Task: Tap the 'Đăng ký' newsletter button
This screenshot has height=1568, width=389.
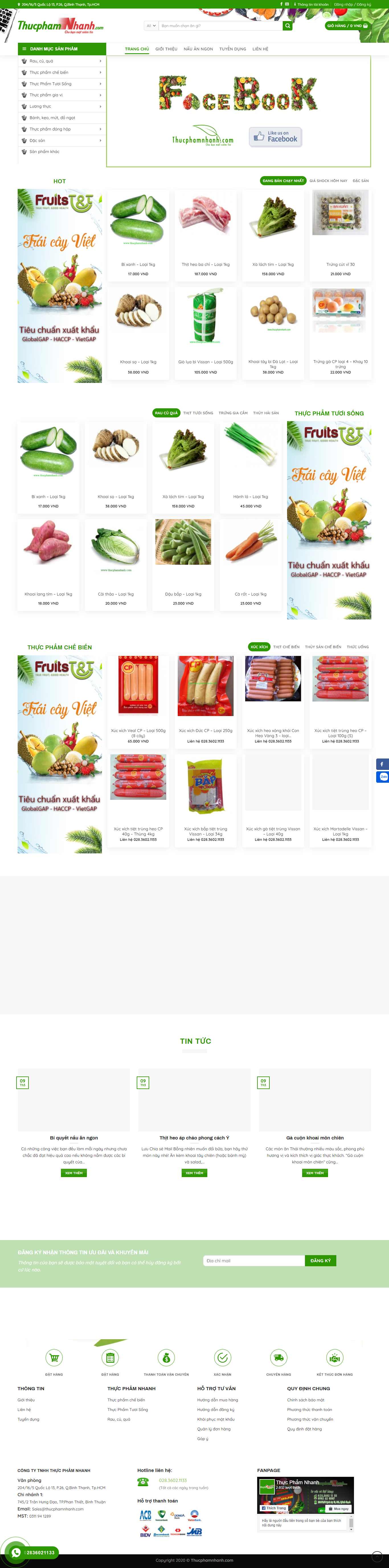Action: (320, 1260)
